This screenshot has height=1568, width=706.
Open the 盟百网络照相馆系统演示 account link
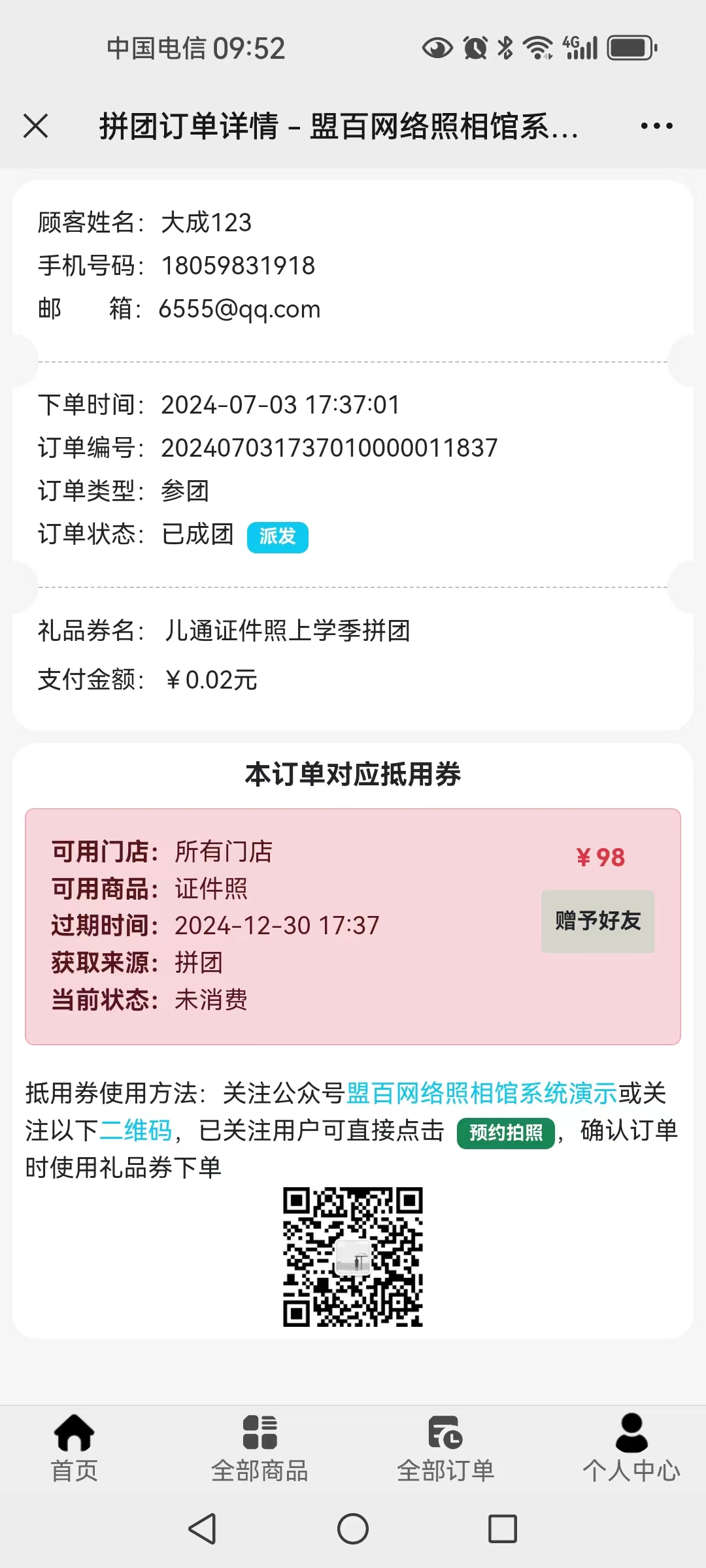[x=481, y=1093]
